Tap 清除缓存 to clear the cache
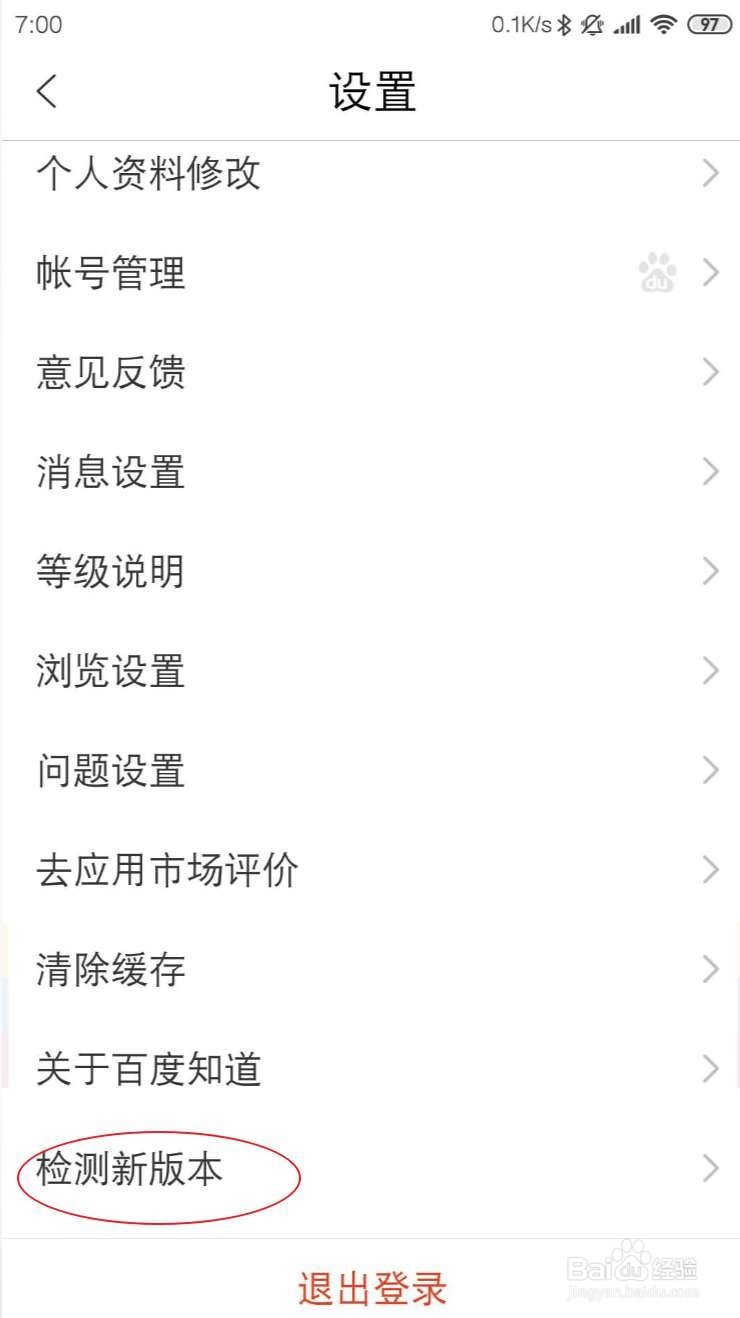 (x=110, y=969)
